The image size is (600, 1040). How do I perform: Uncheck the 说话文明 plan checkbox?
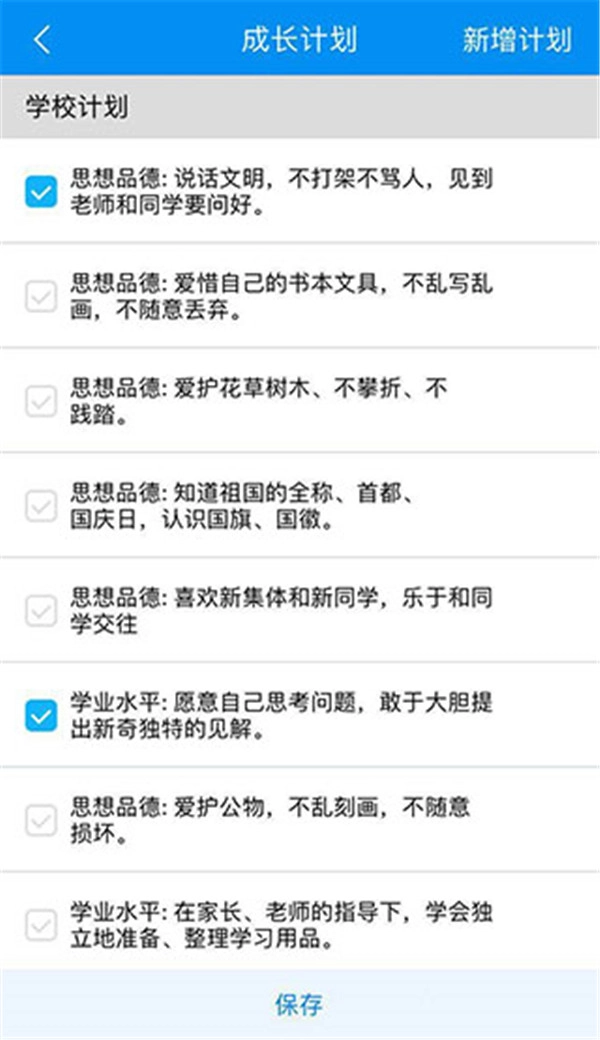coord(41,192)
